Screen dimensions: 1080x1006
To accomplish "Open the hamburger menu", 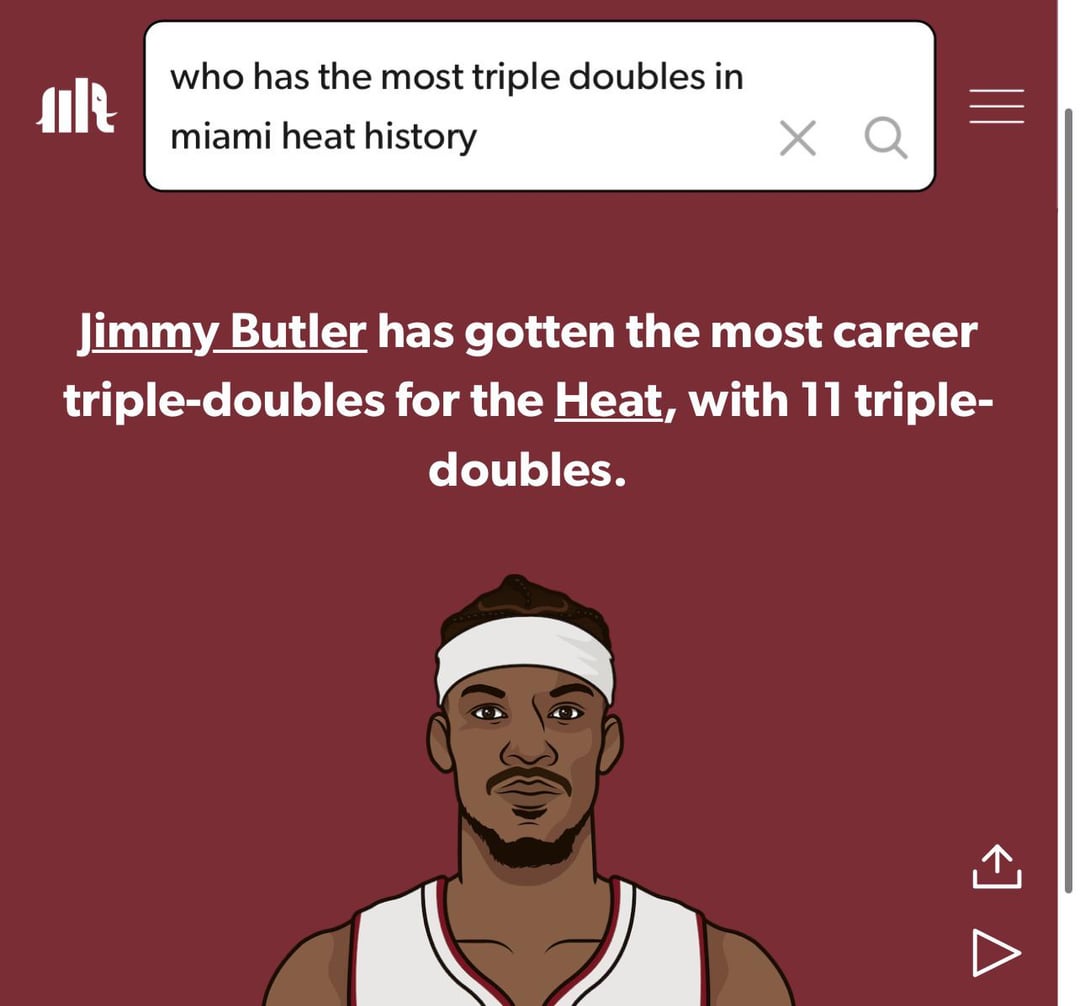I will coord(996,106).
